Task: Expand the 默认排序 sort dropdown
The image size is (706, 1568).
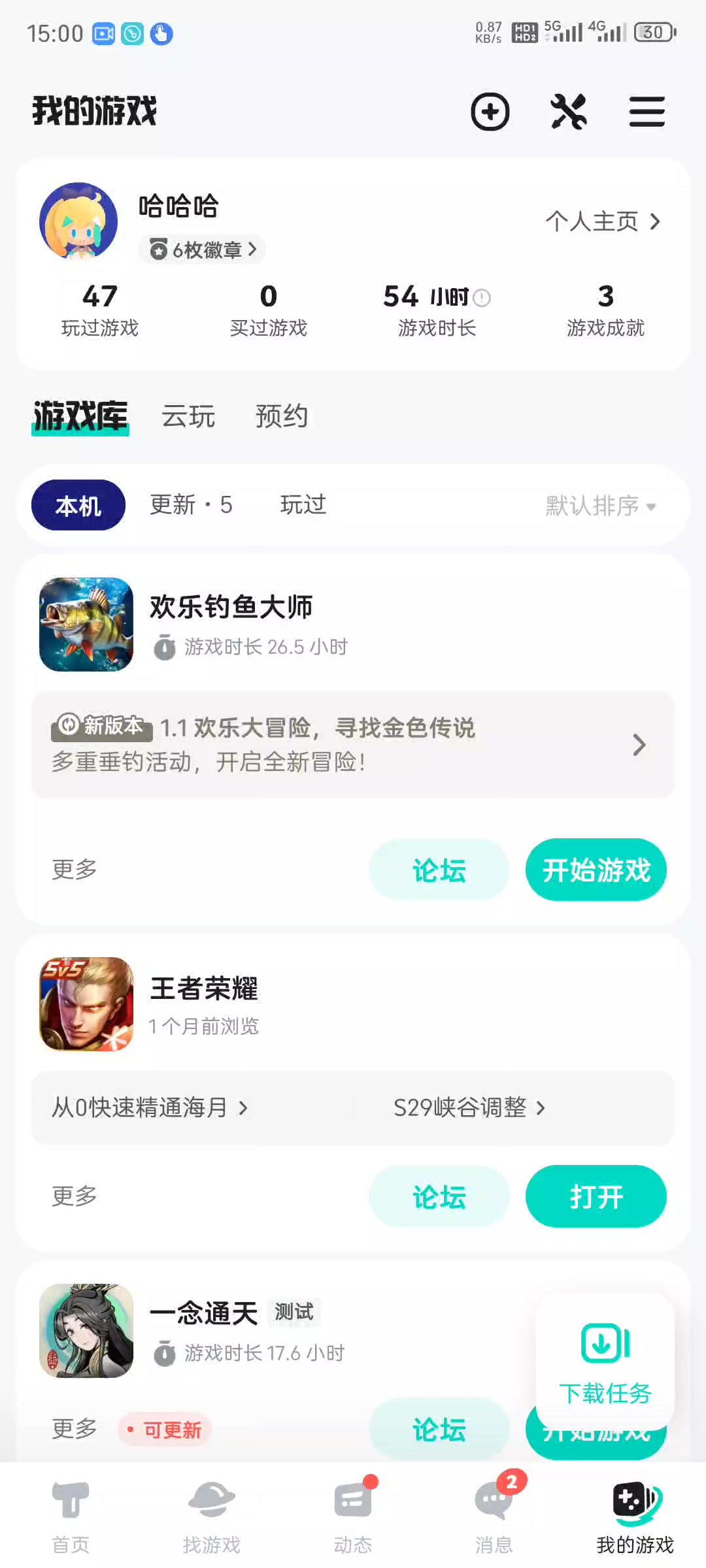Action: point(601,506)
